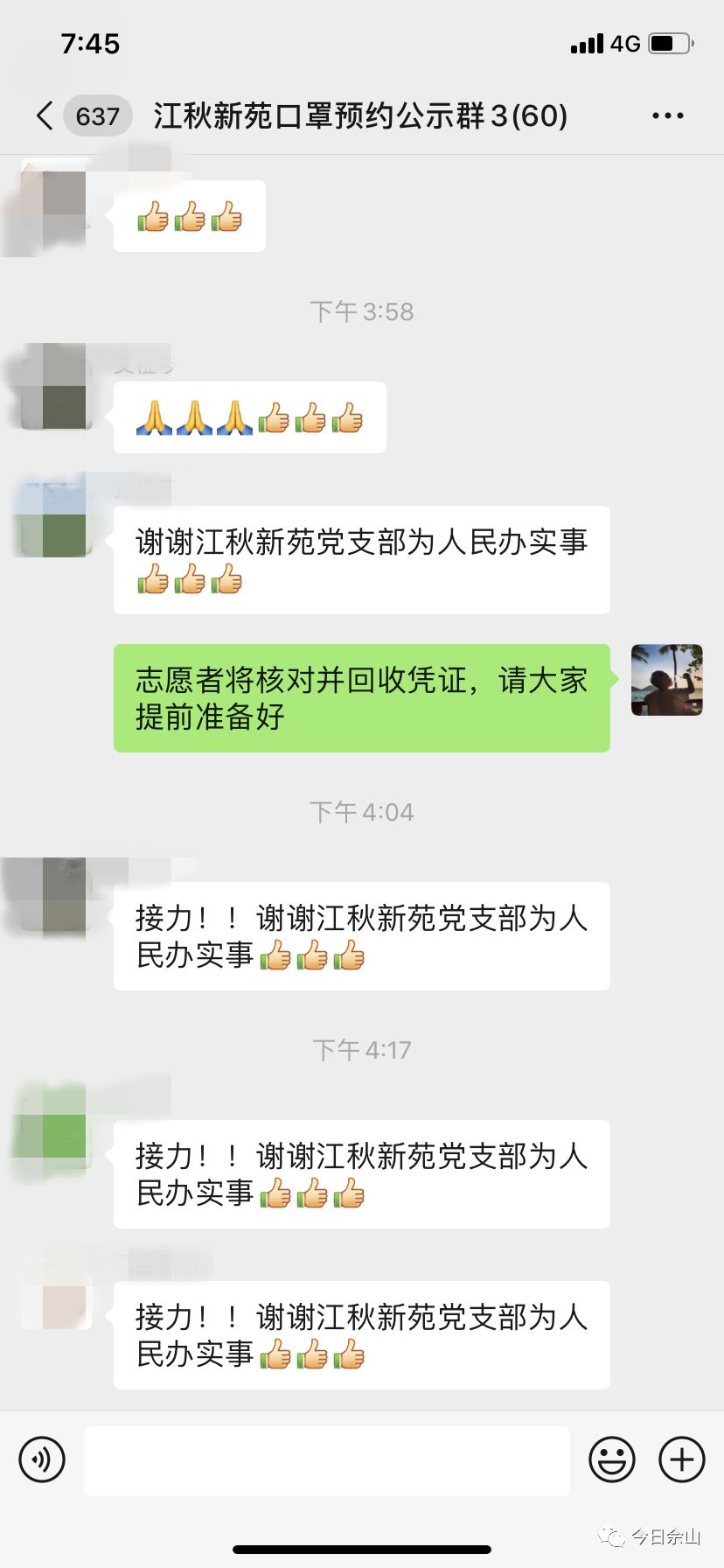Tap the battery indicator in status bar
The height and width of the screenshot is (1568, 724).
point(670,42)
